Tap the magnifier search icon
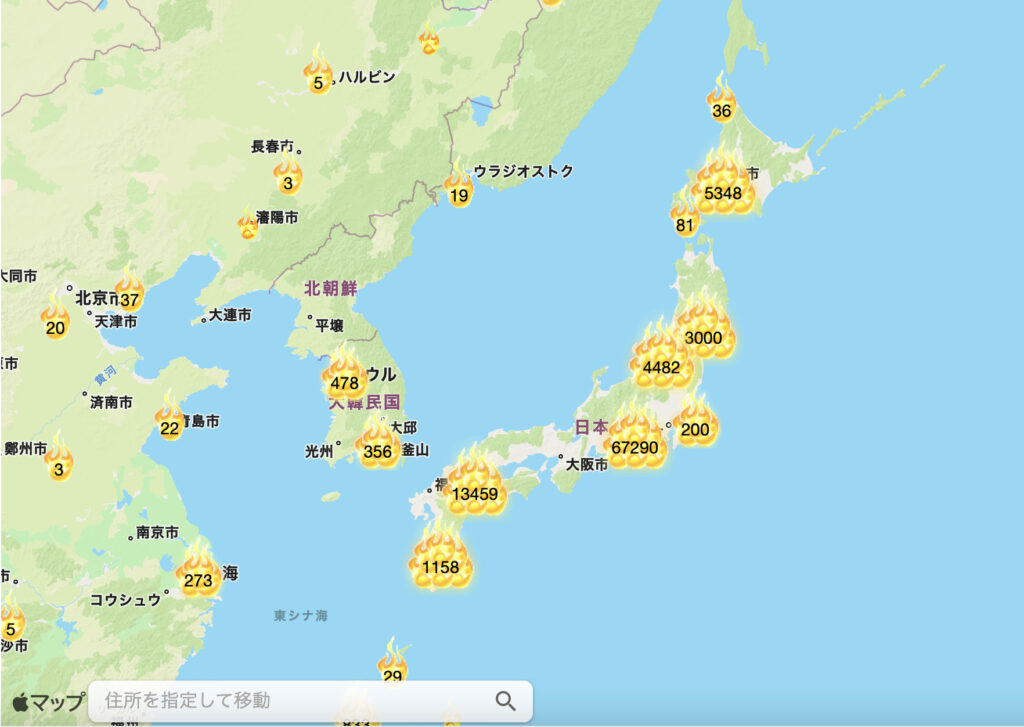This screenshot has height=727, width=1024. pos(507,700)
